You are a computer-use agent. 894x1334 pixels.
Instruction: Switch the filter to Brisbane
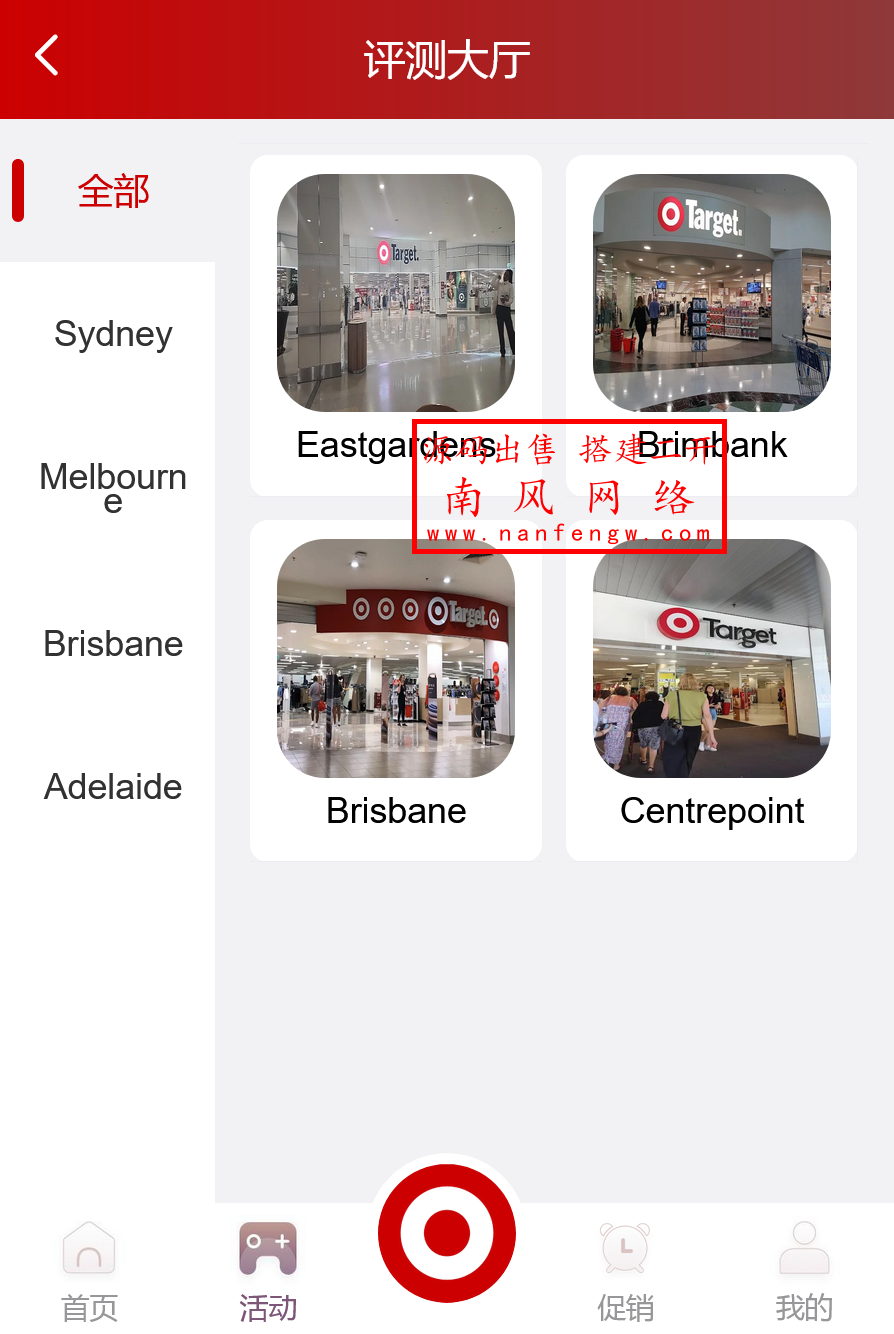click(113, 644)
